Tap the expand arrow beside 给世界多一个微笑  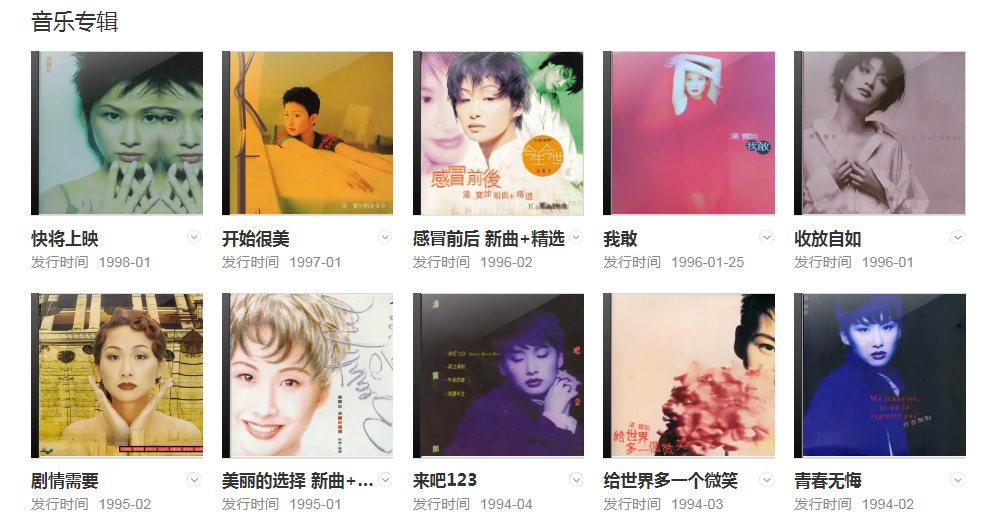coord(767,480)
